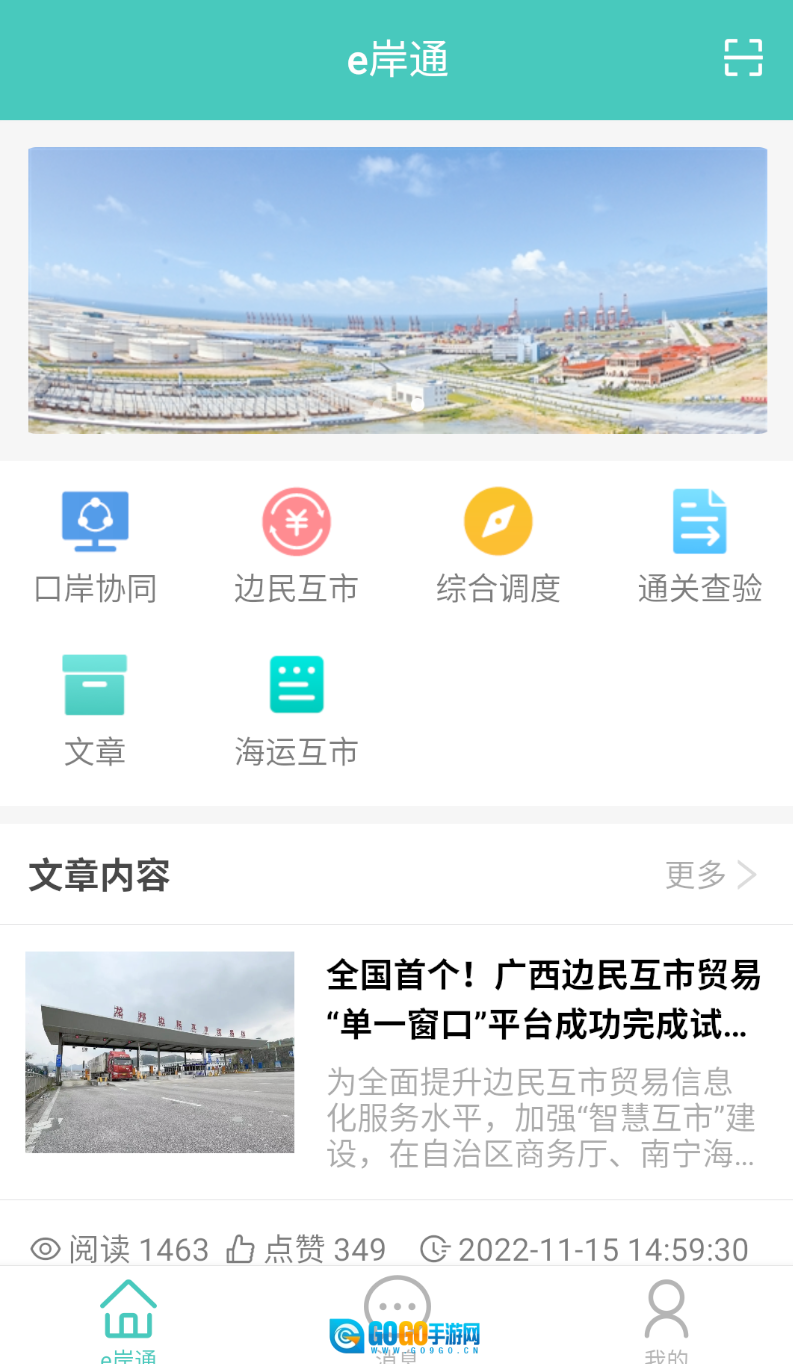Open 口岸协同 service
793x1364 pixels.
click(96, 546)
